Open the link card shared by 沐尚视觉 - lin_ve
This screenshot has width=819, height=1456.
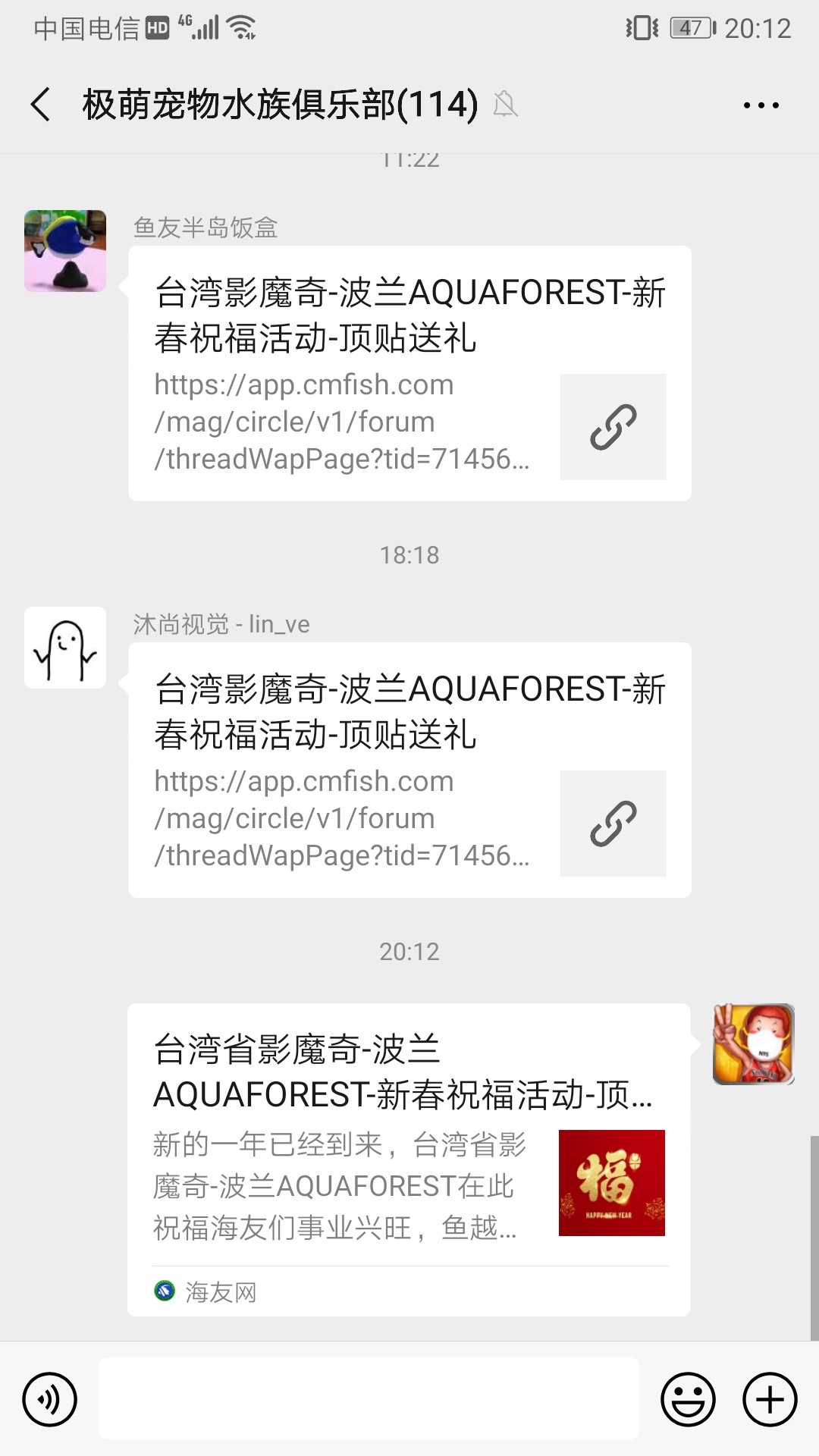click(409, 770)
